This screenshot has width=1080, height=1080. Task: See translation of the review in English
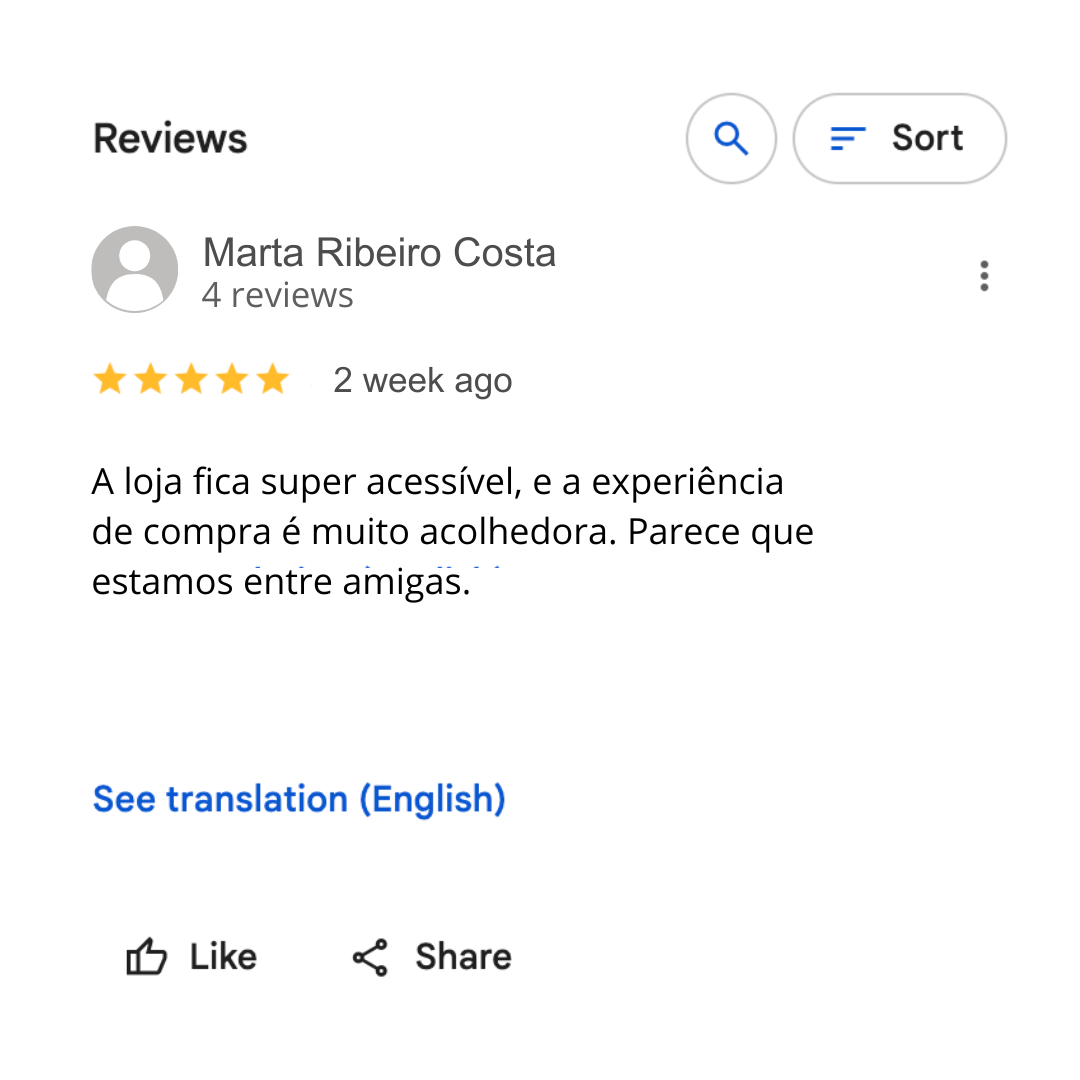pos(299,799)
